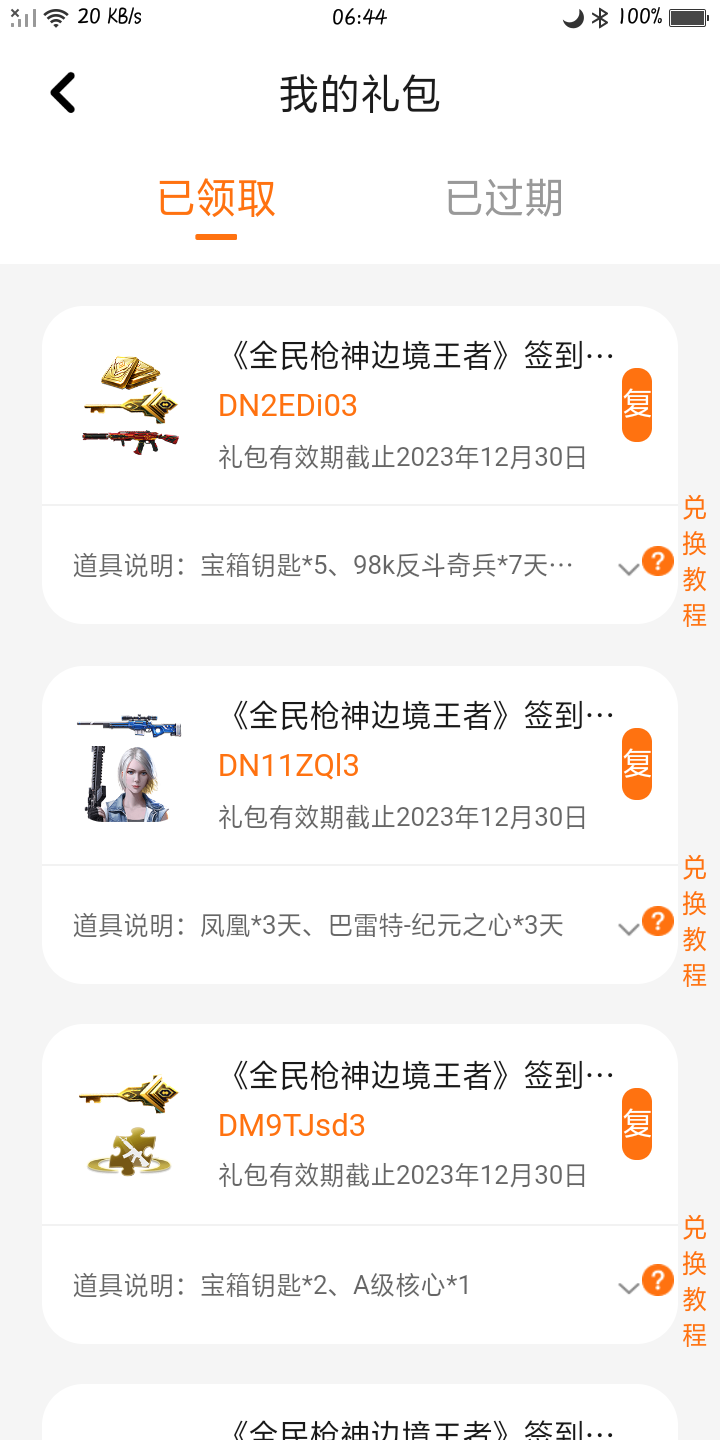
Task: Expand item description for A级核心*1 pack
Action: [x=628, y=1288]
